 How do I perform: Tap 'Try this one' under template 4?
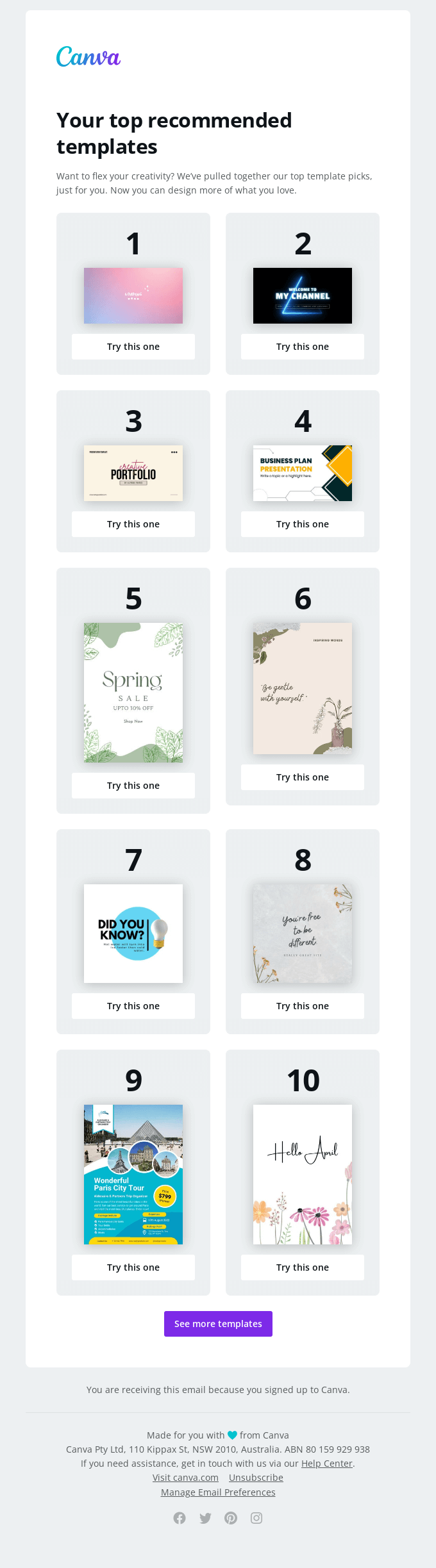coord(302,524)
